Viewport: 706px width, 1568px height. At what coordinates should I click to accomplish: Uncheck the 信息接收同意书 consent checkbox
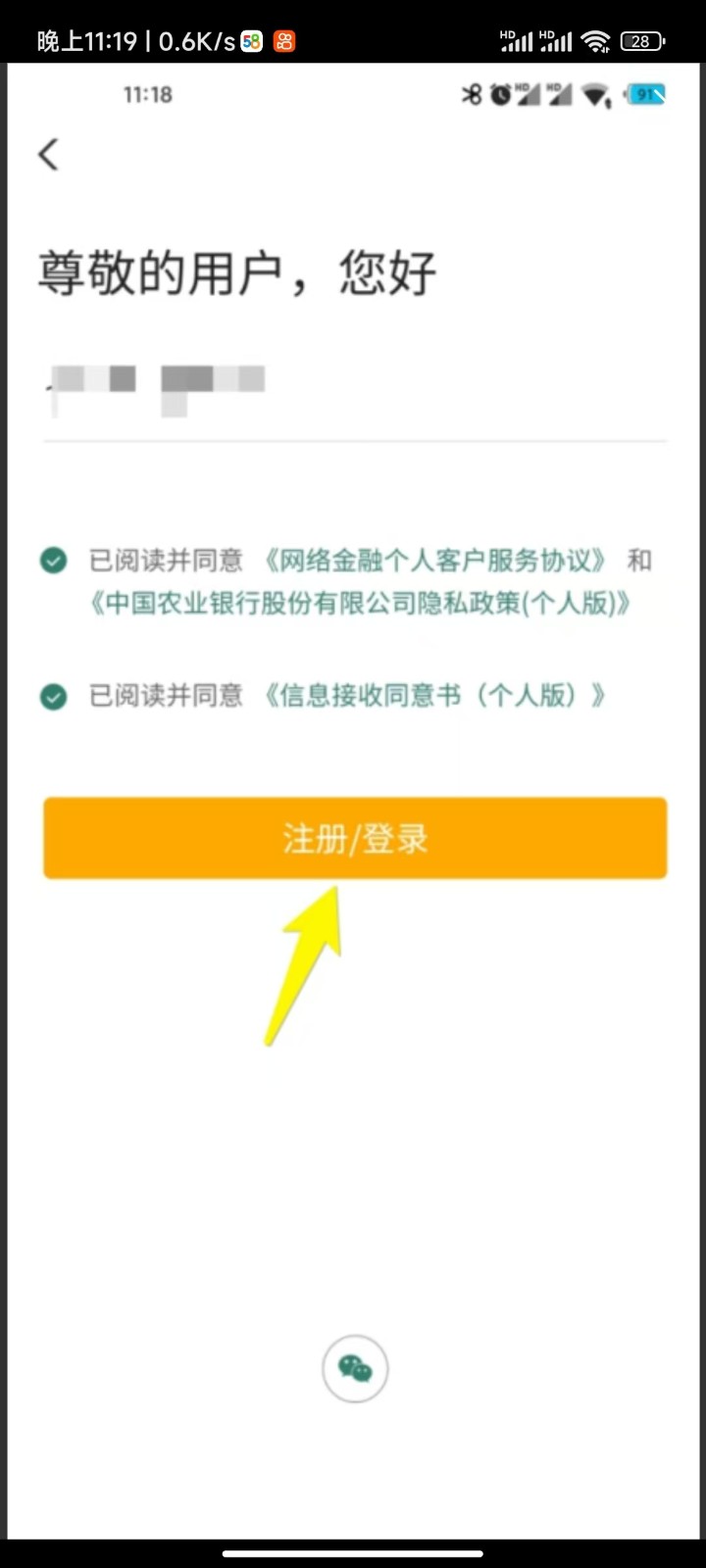pos(53,697)
